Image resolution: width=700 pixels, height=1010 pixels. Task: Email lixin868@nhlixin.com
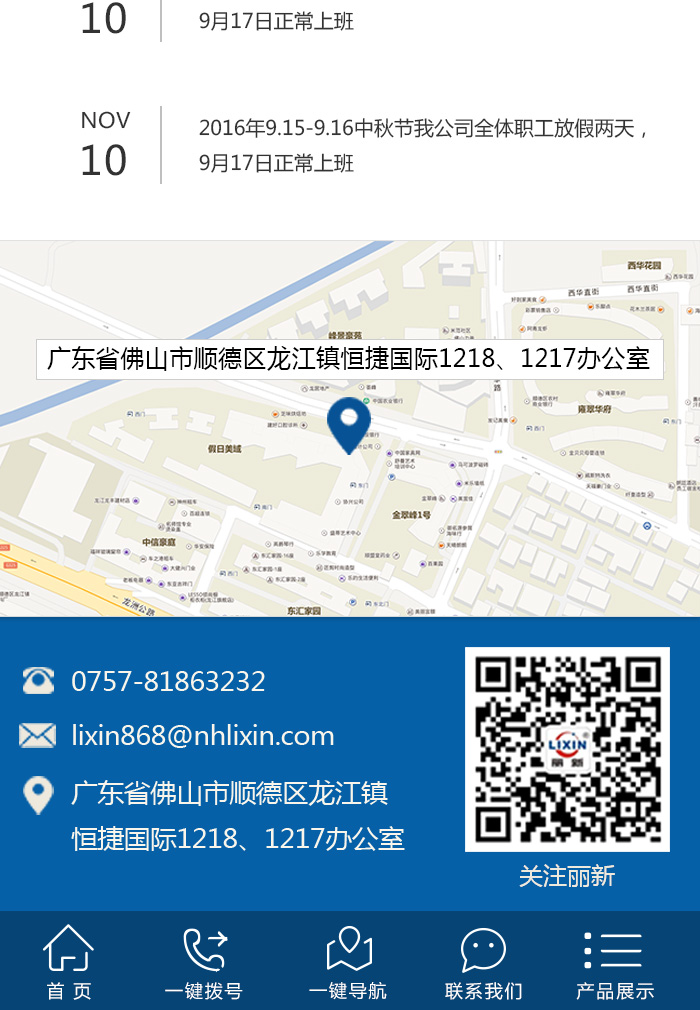(203, 736)
